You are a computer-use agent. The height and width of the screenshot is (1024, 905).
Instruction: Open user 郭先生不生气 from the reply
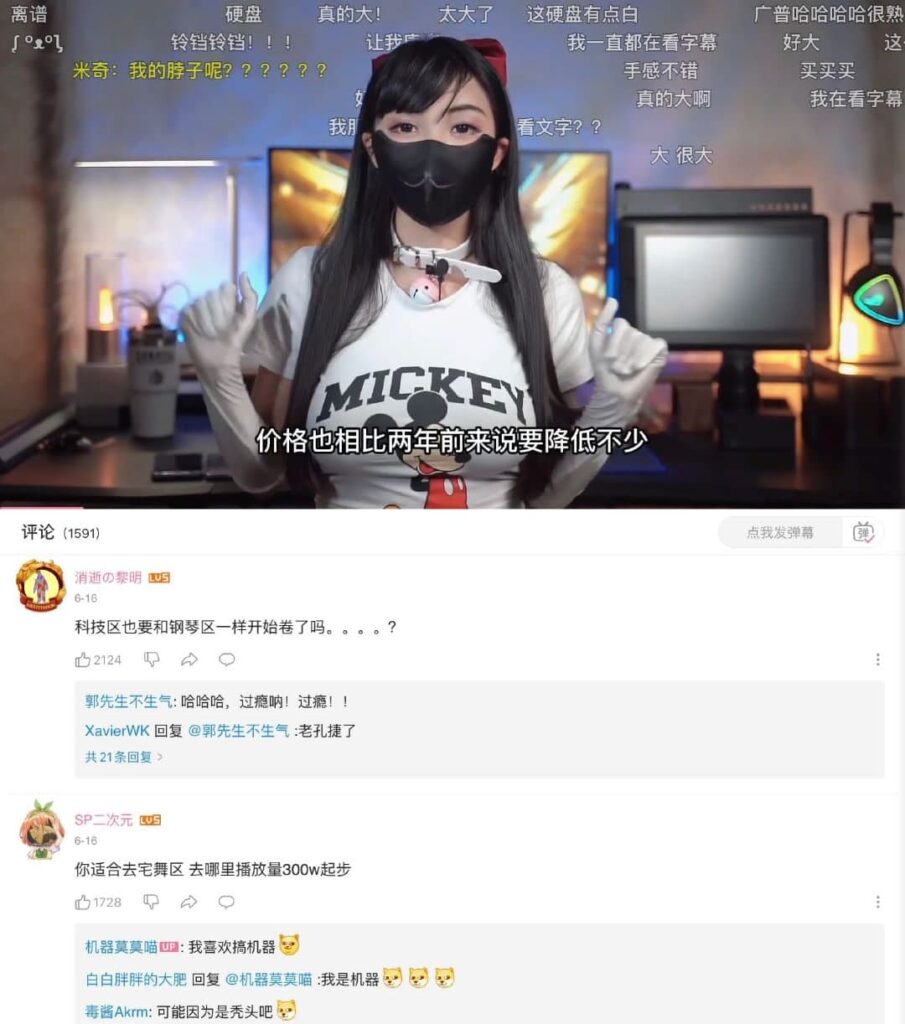tap(129, 702)
